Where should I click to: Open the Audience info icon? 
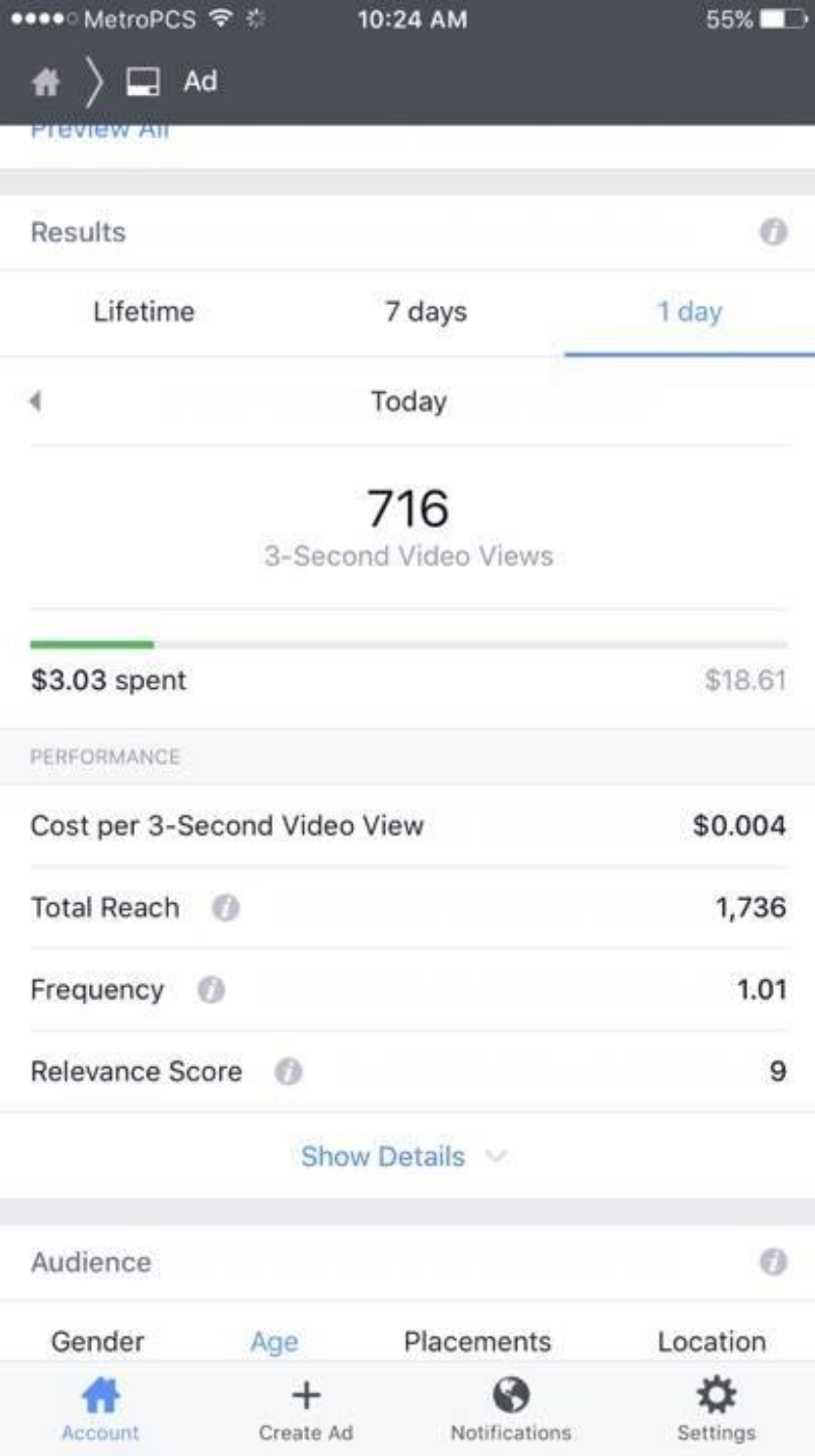click(x=773, y=1262)
